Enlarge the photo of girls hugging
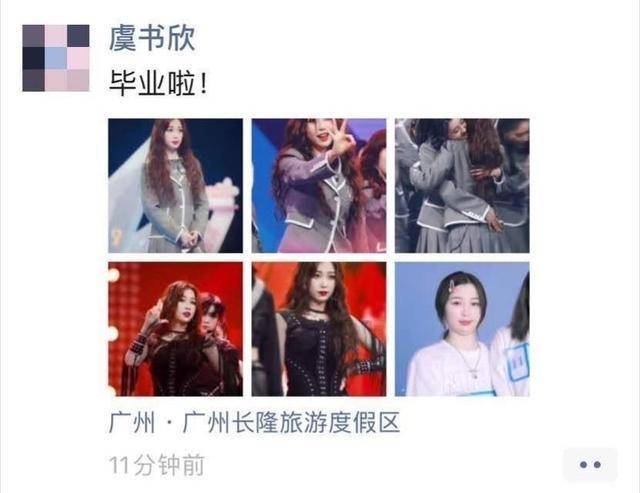Image resolution: width=640 pixels, height=493 pixels. pyautogui.click(x=462, y=186)
